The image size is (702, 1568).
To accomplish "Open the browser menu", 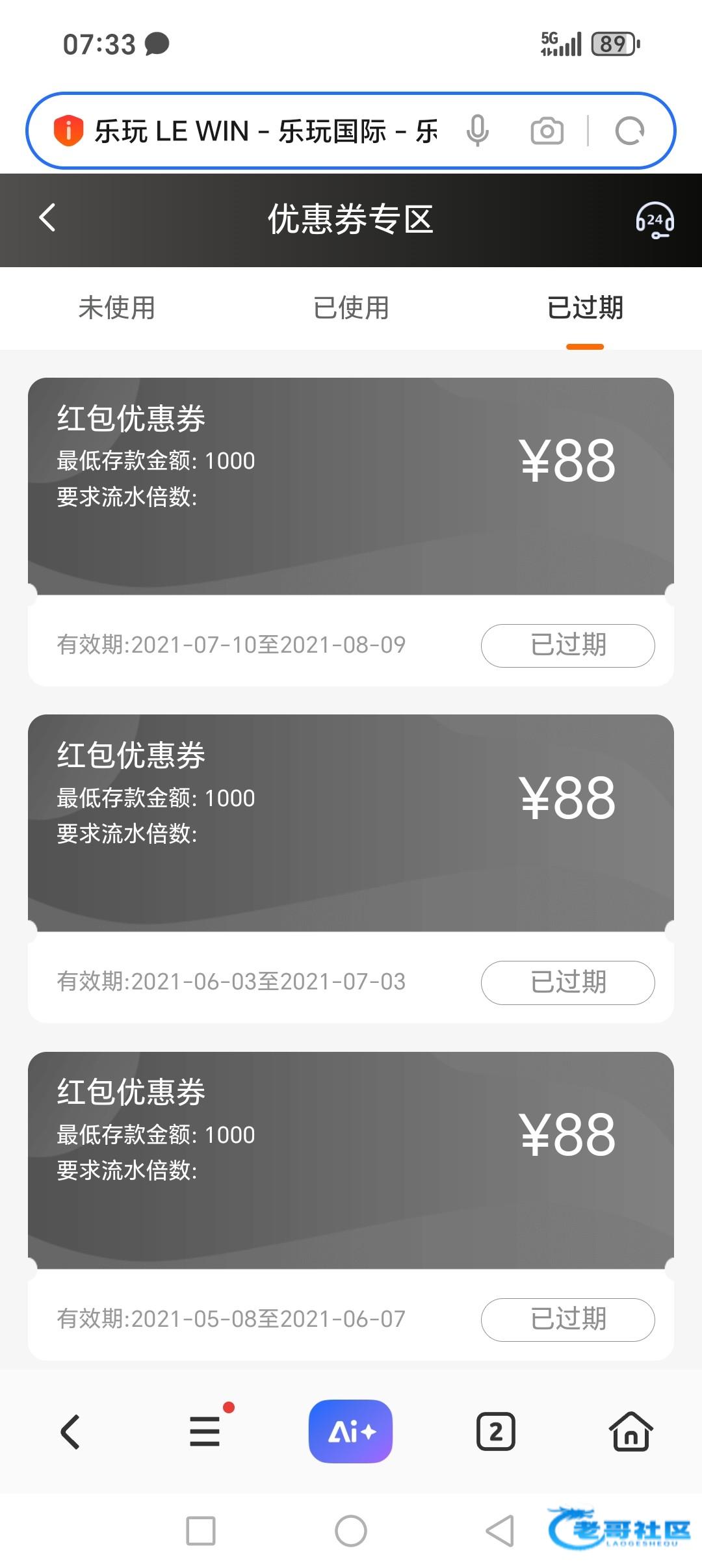I will point(205,1431).
